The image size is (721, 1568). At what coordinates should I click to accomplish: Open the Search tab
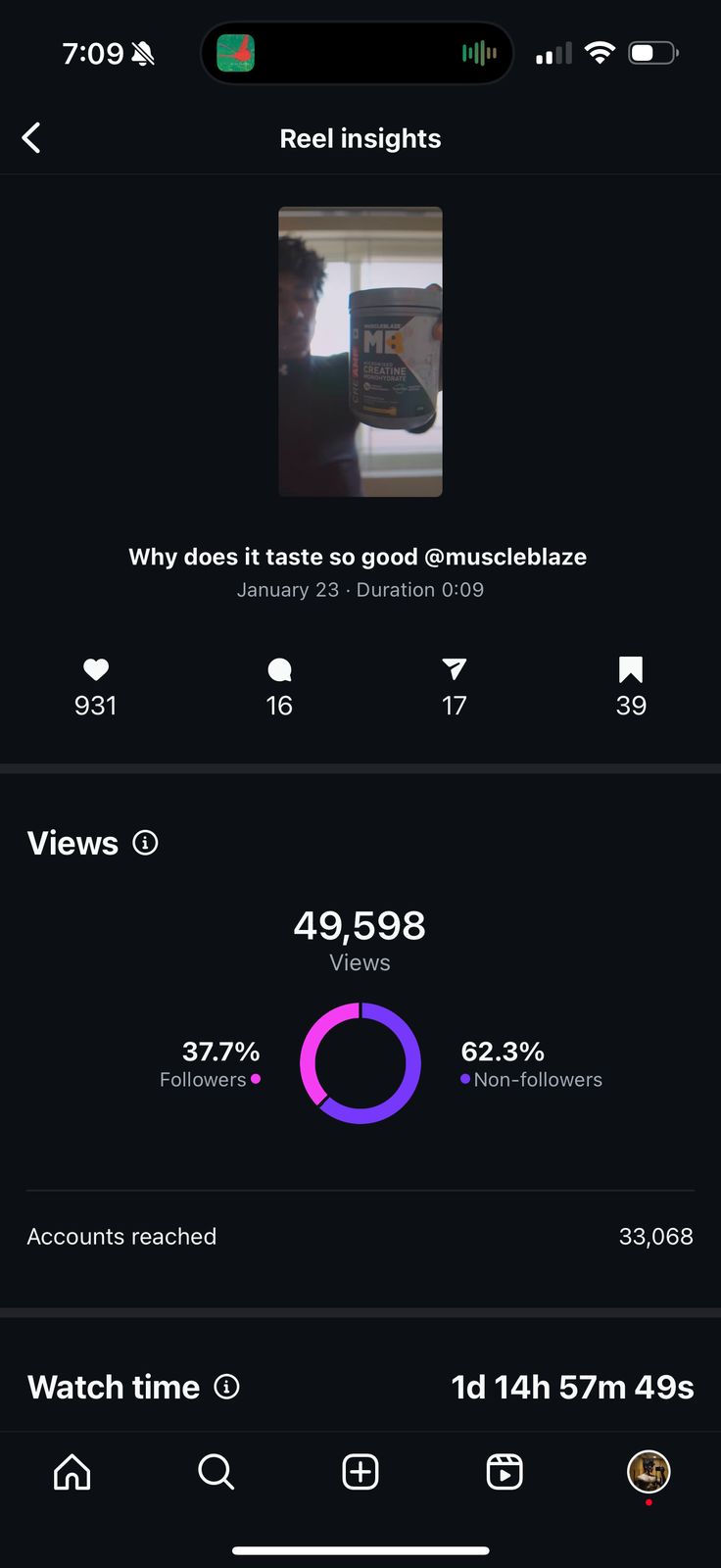click(216, 1472)
